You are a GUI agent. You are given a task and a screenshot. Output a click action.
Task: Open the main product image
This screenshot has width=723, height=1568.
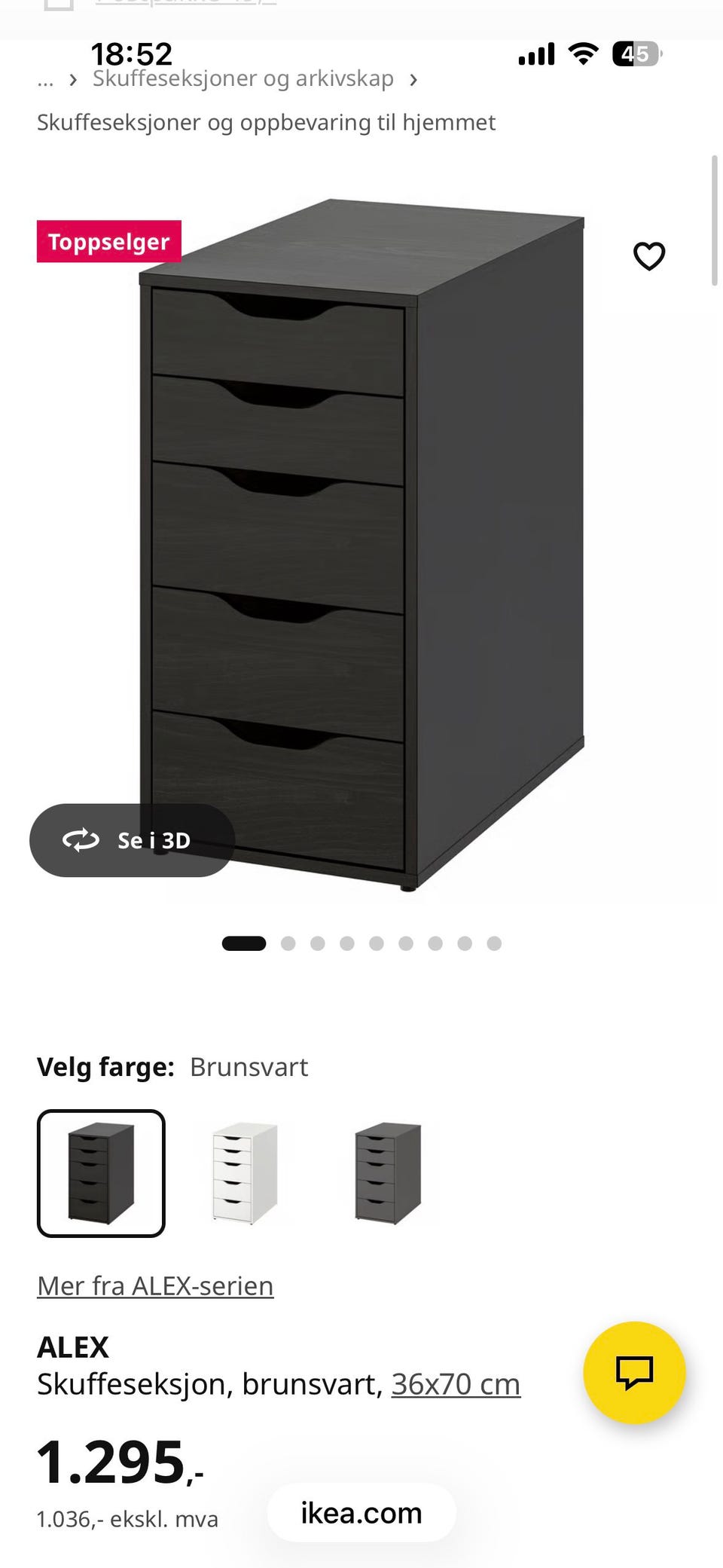[361, 546]
